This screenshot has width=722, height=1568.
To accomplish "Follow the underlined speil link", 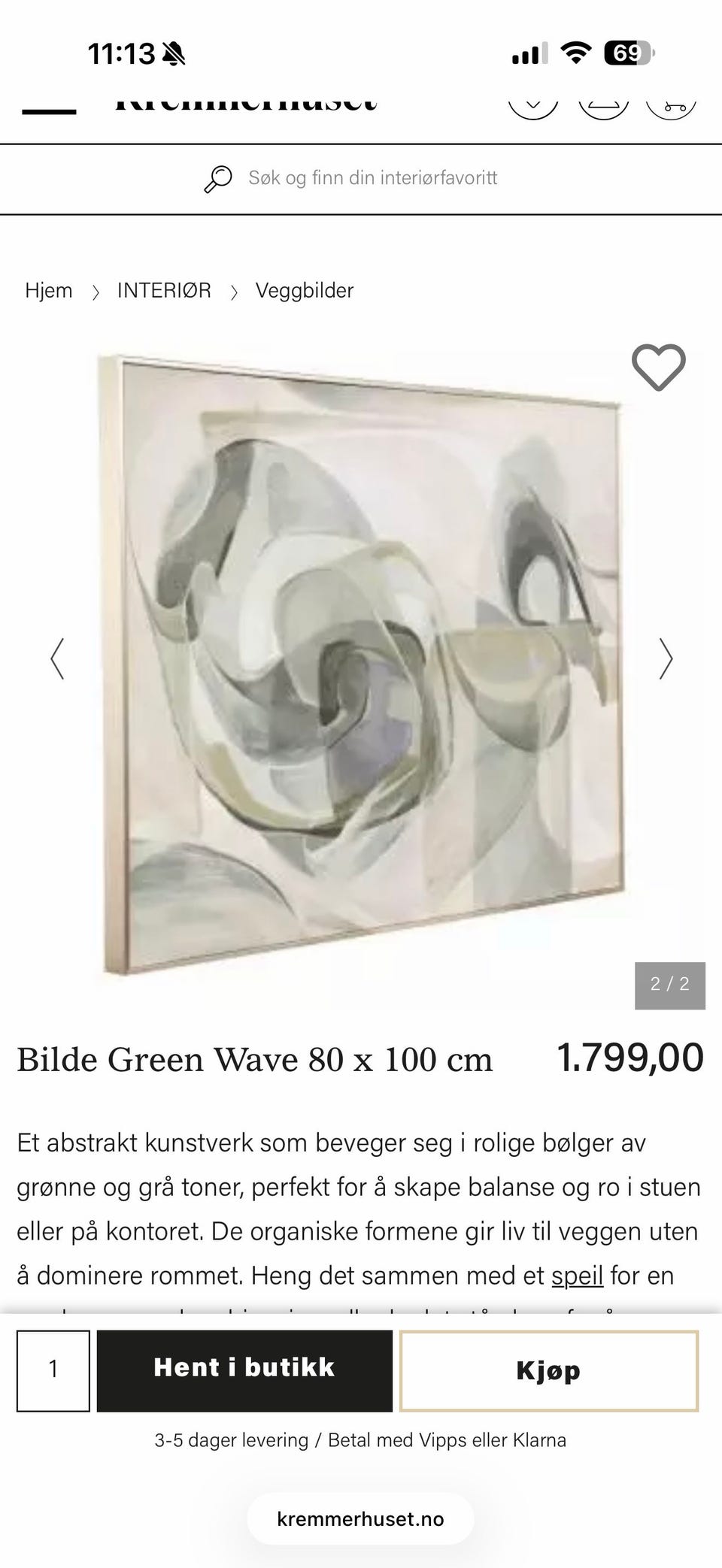I will point(577,1276).
